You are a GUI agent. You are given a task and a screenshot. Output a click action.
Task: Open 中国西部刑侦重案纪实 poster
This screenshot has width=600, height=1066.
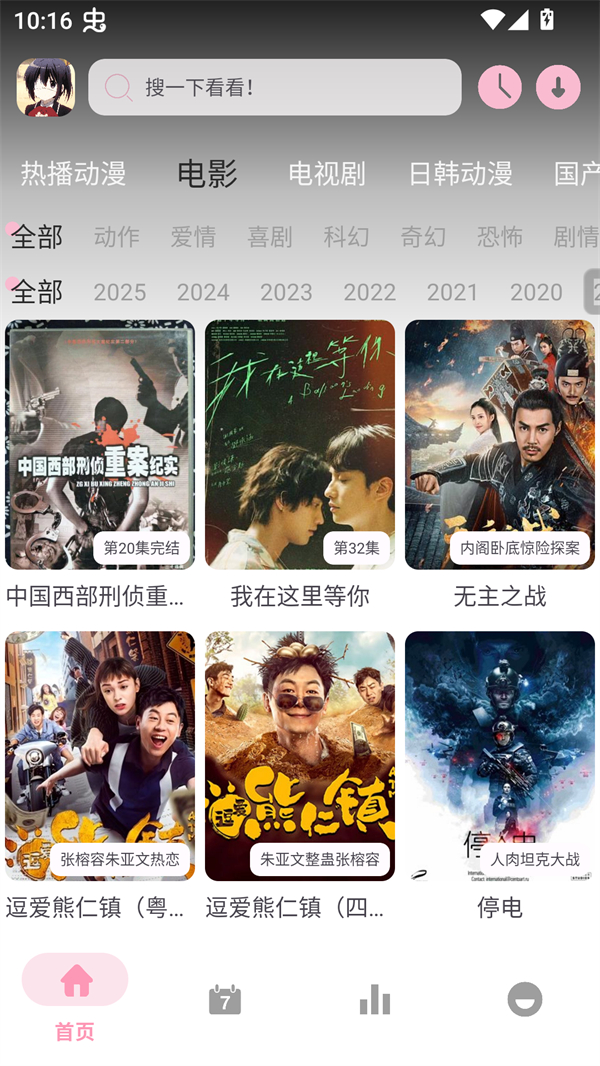100,445
